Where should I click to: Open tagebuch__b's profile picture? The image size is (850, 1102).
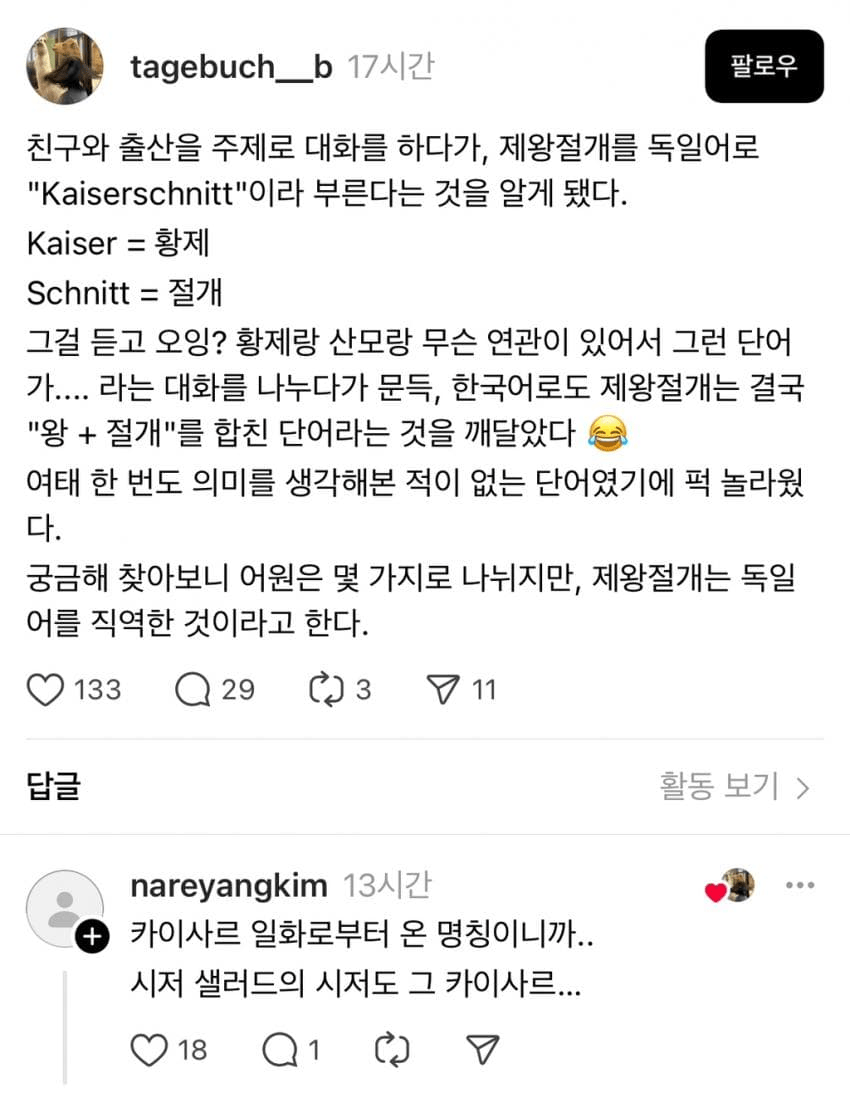(x=65, y=66)
